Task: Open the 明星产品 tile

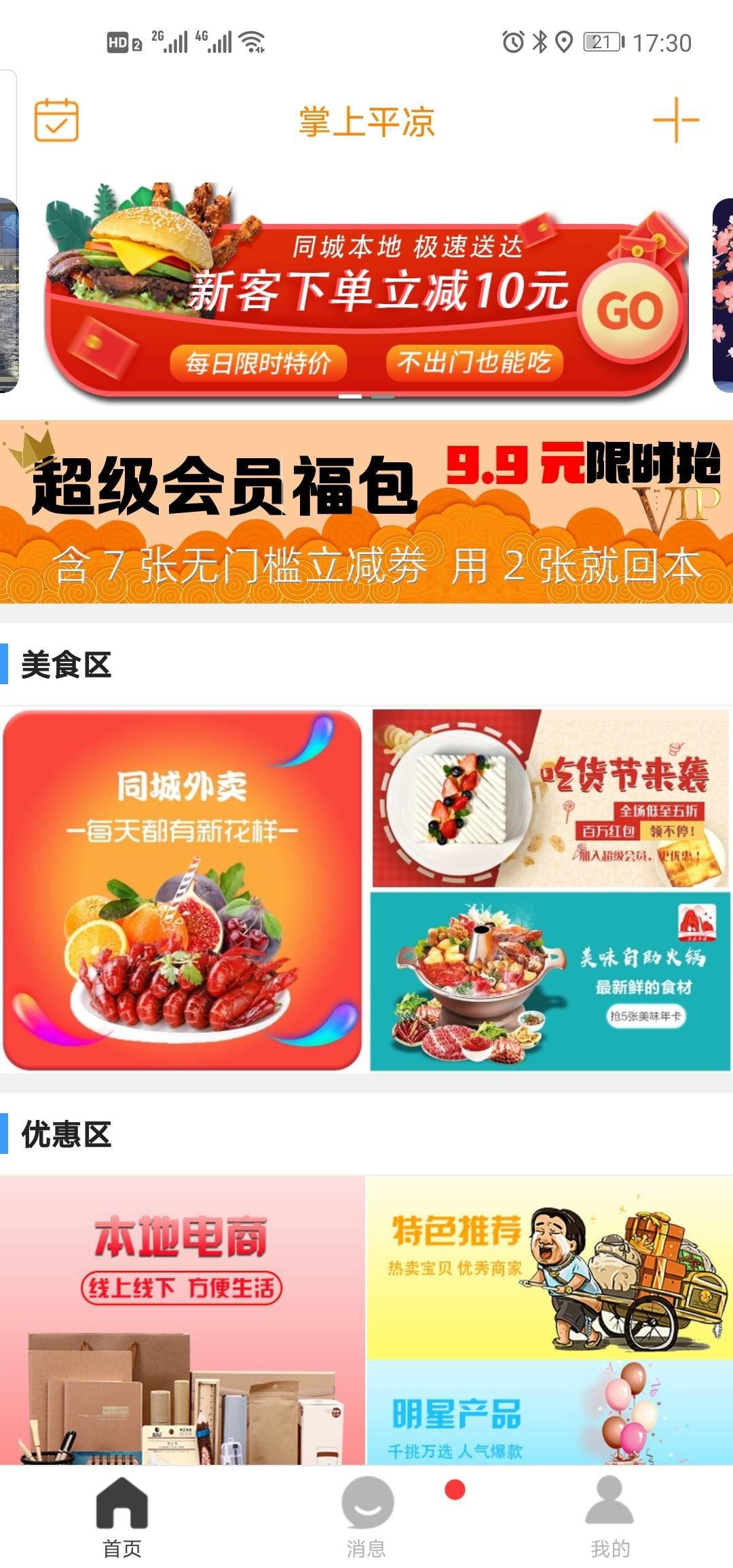Action: click(x=550, y=1413)
